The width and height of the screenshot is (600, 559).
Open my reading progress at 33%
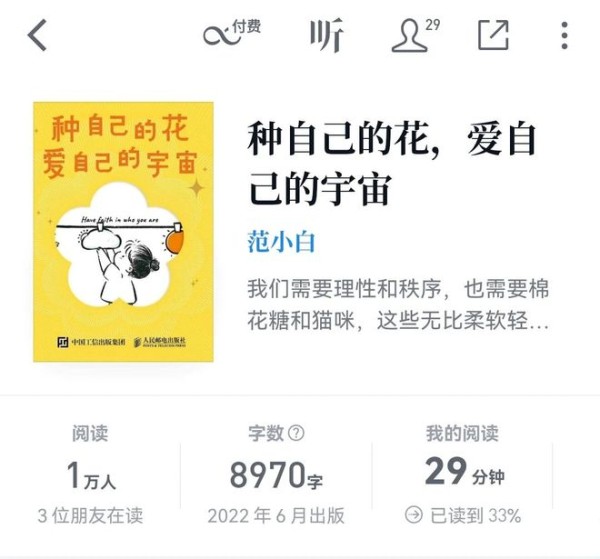[463, 516]
